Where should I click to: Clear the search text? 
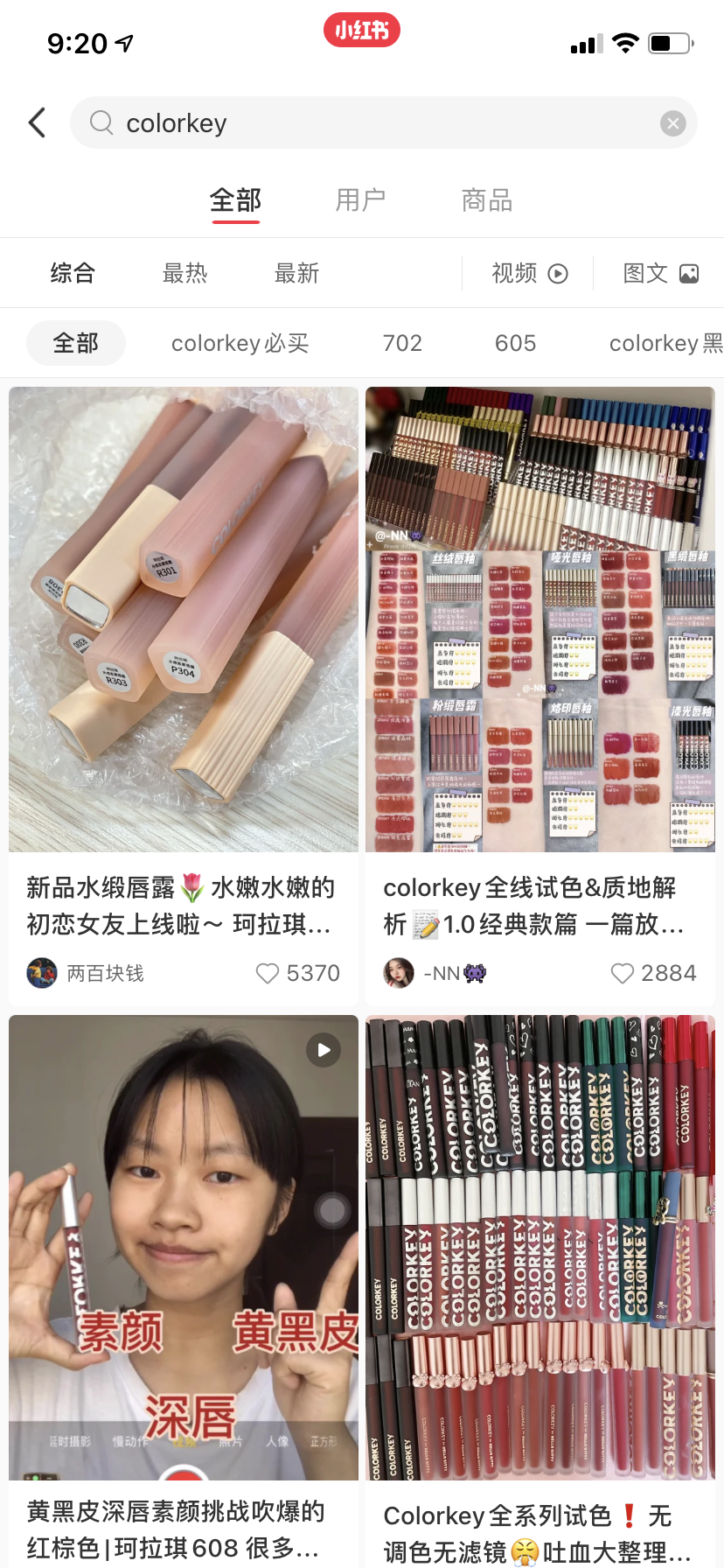point(672,123)
